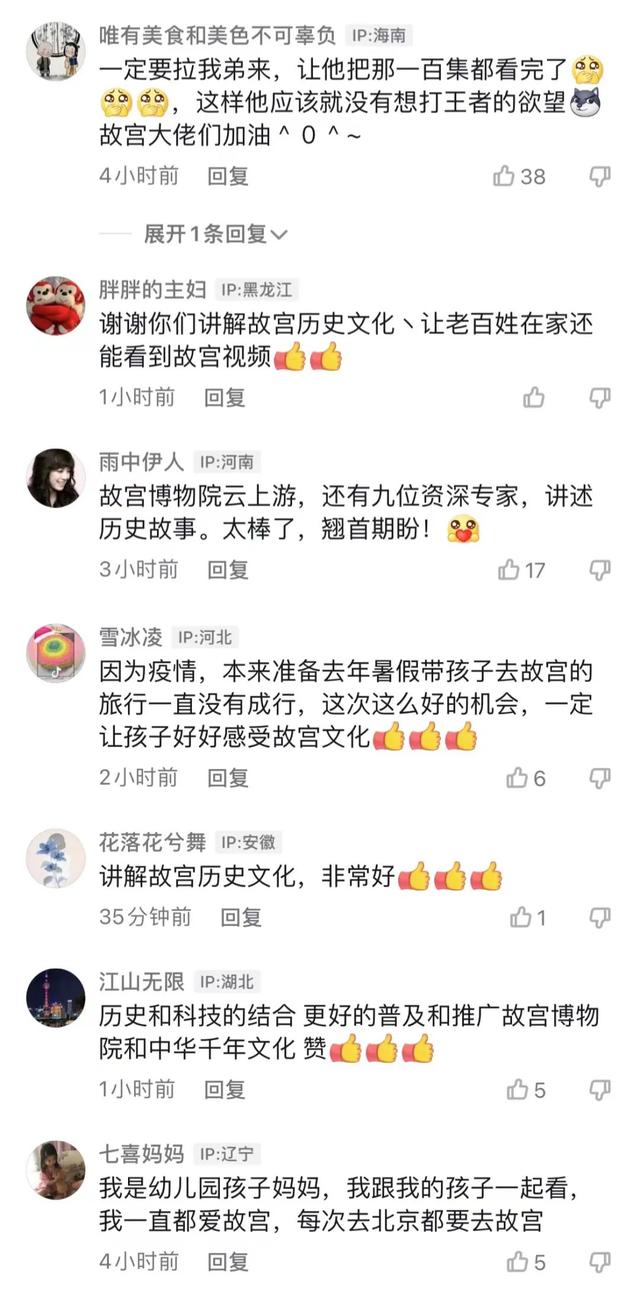Image resolution: width=640 pixels, height=1289 pixels.
Task: Like 江山无限's comment
Action: coord(517,1090)
